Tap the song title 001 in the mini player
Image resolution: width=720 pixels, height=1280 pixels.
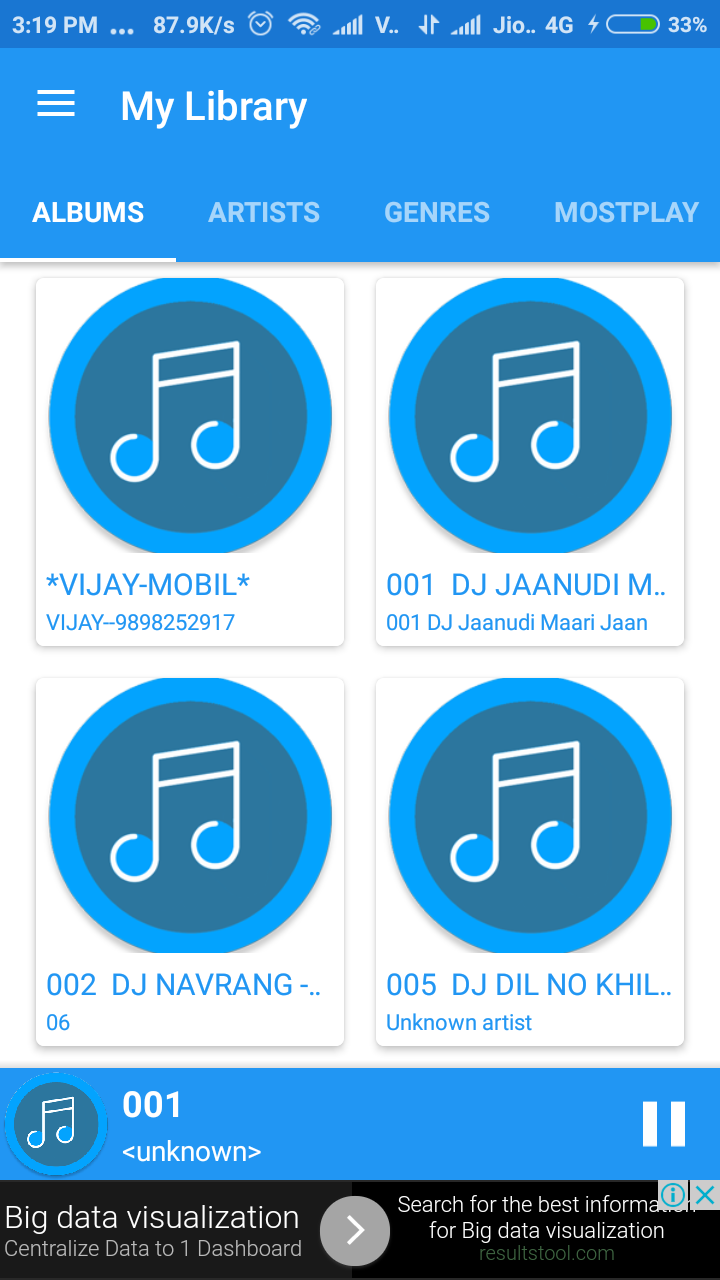click(151, 1104)
